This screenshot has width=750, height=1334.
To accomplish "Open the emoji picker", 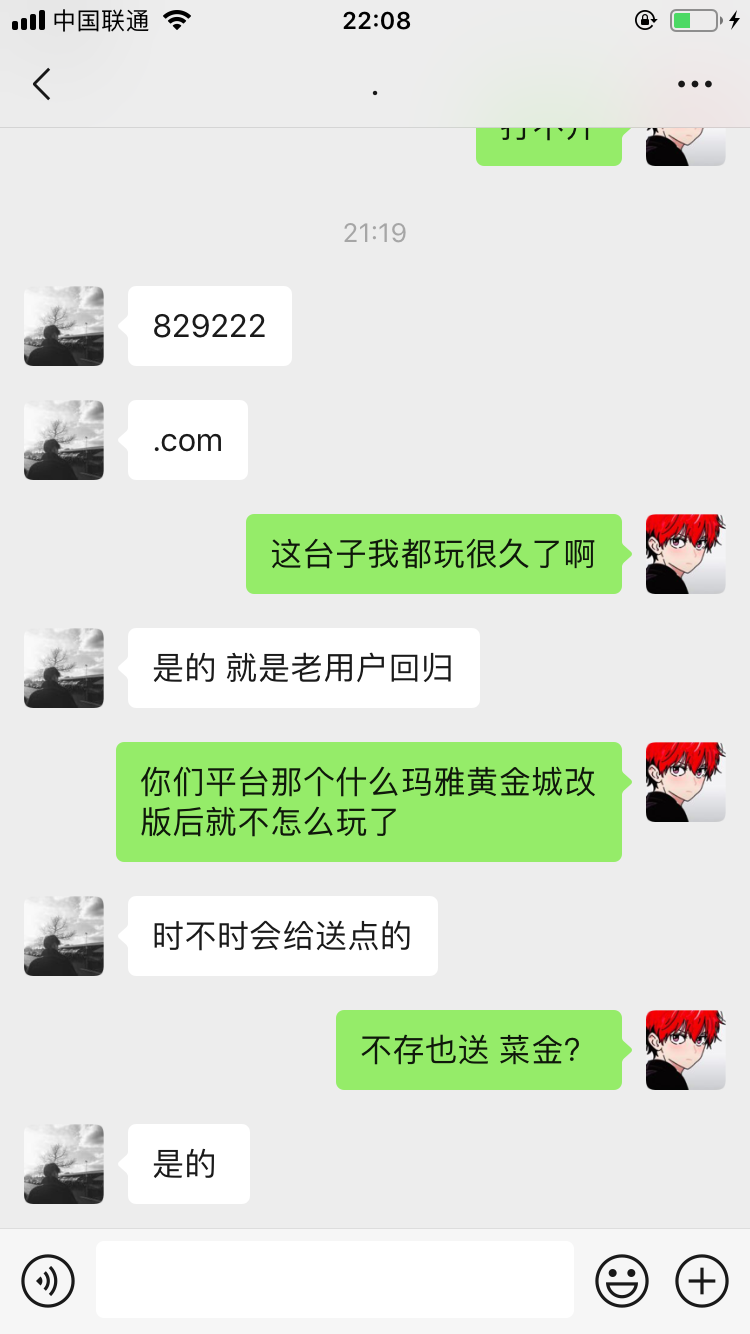I will (x=621, y=1280).
